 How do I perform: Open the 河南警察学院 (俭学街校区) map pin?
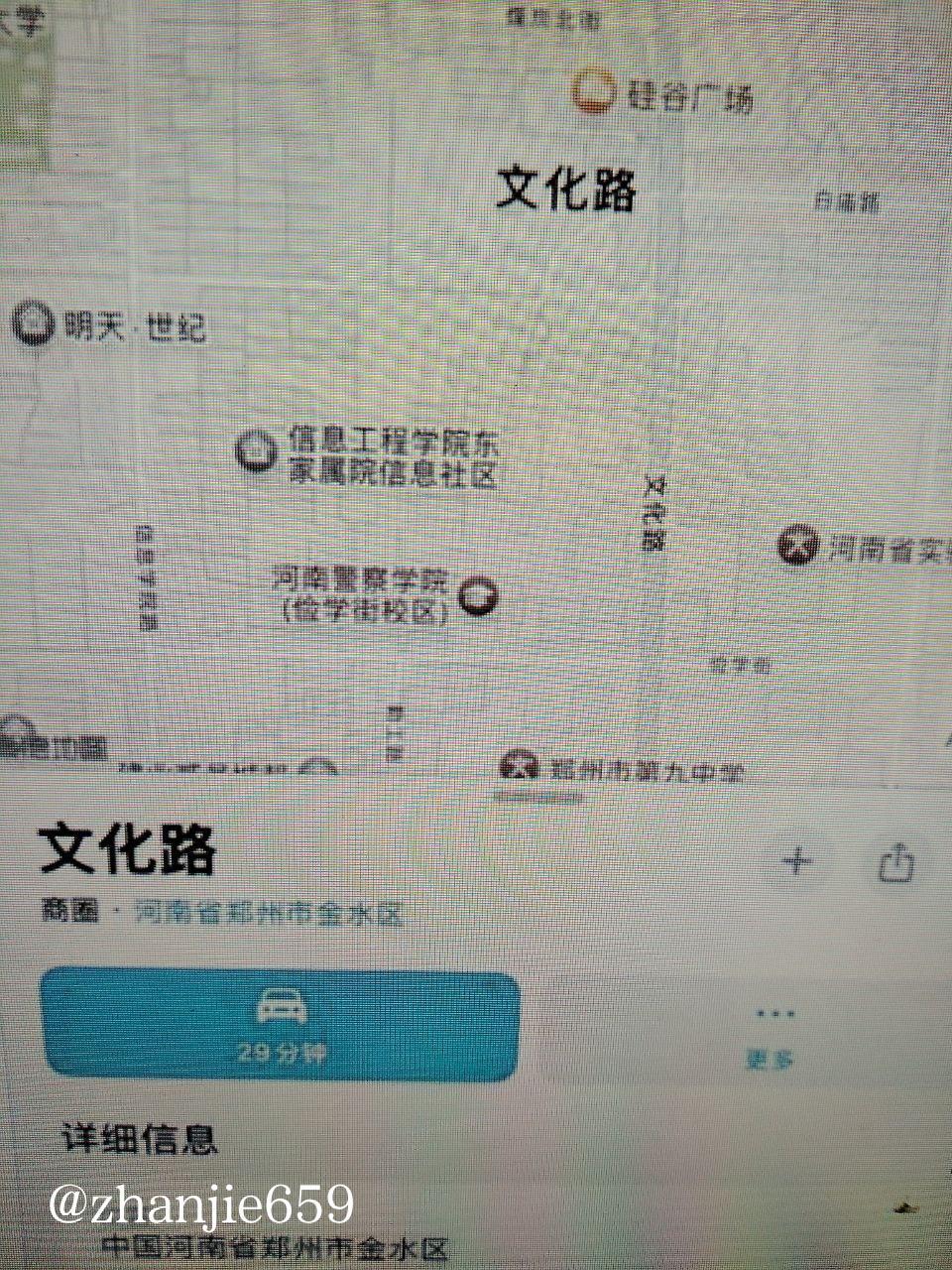click(479, 595)
